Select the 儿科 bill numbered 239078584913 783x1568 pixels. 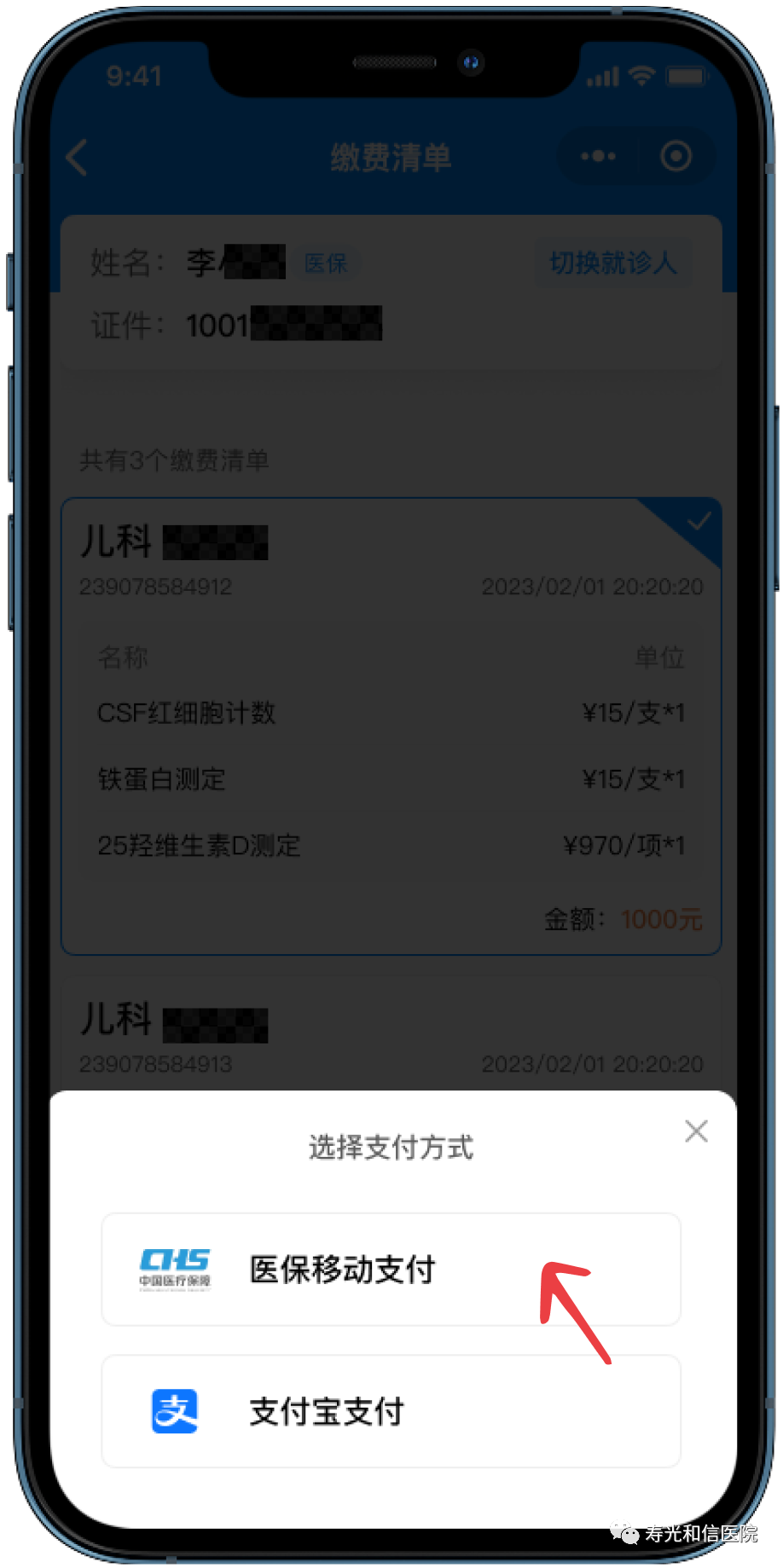point(391,1036)
